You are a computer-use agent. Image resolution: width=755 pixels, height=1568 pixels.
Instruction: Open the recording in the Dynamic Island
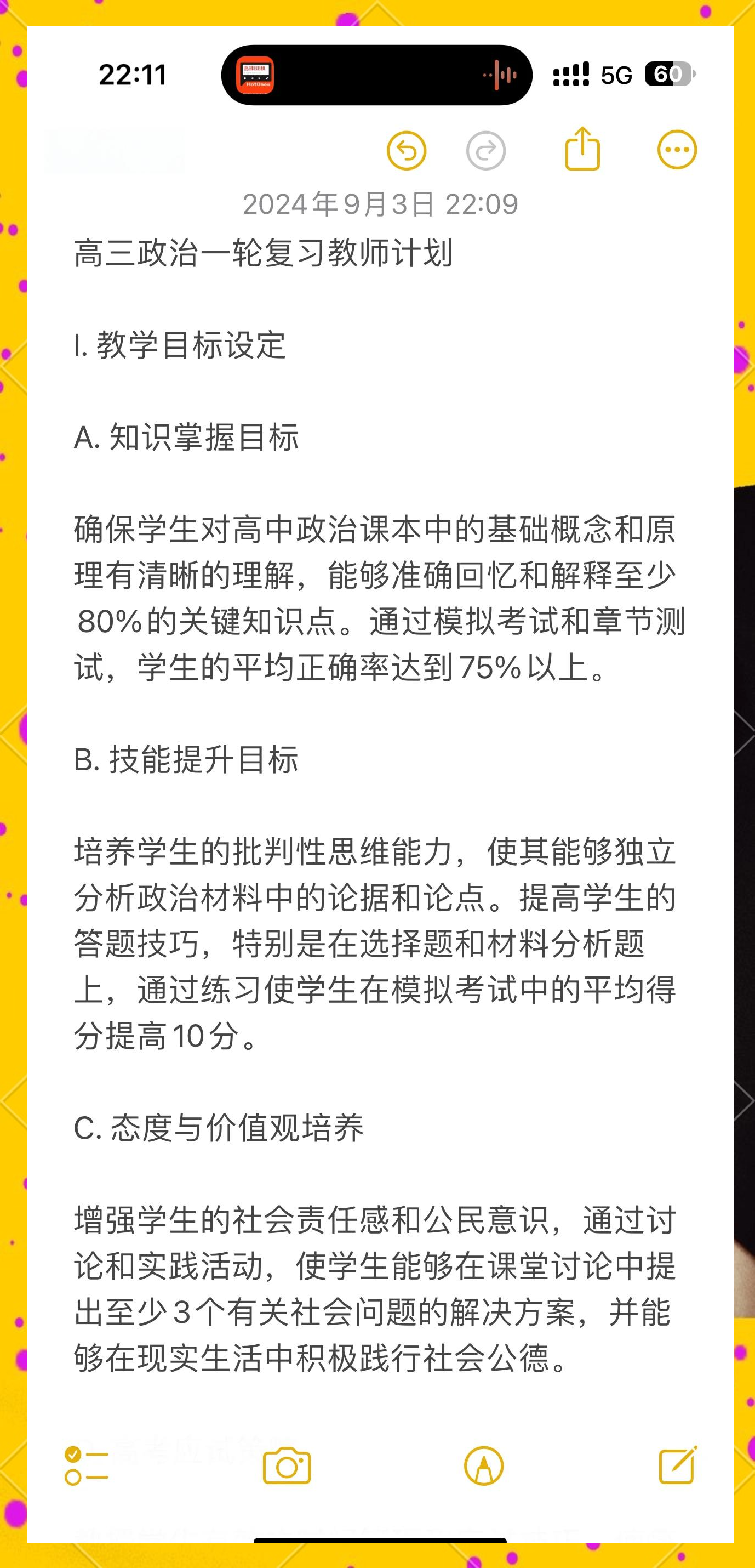(x=376, y=75)
